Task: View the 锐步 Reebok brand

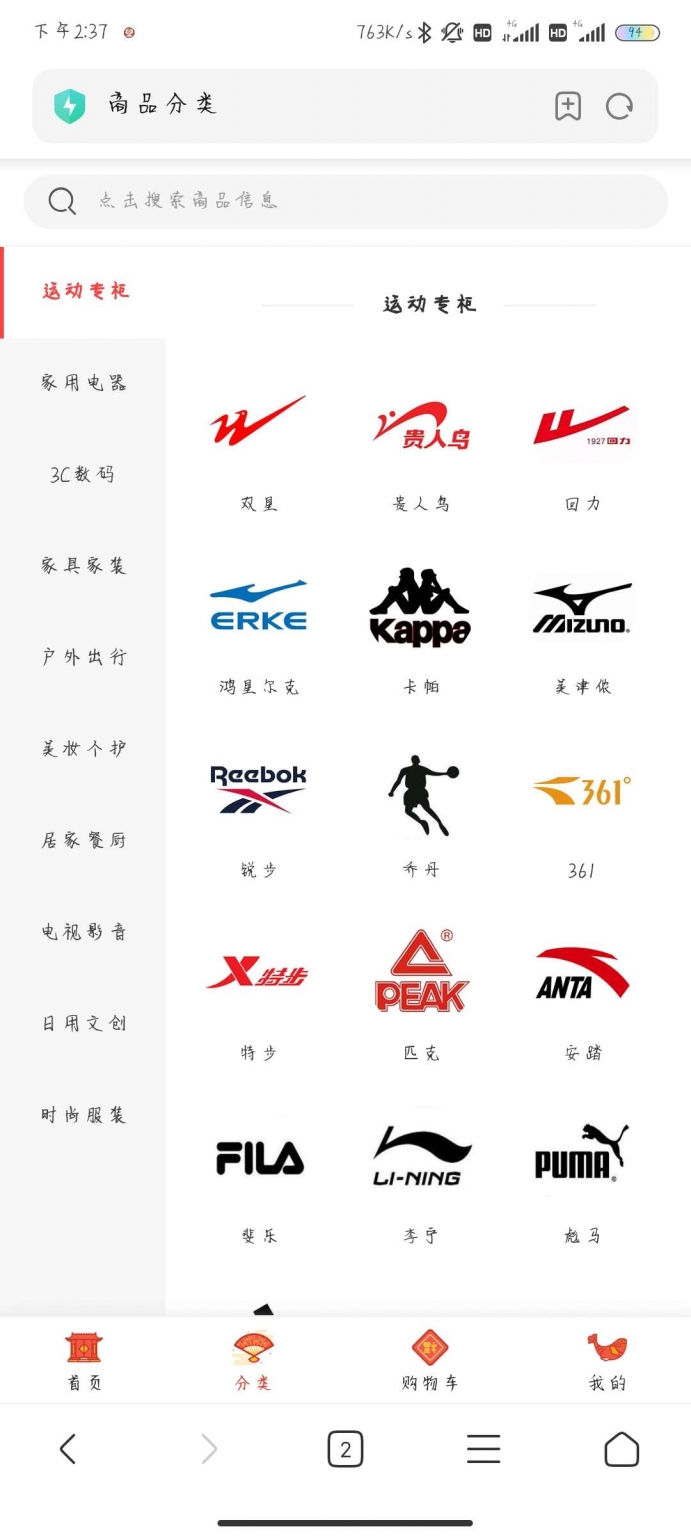Action: (258, 815)
